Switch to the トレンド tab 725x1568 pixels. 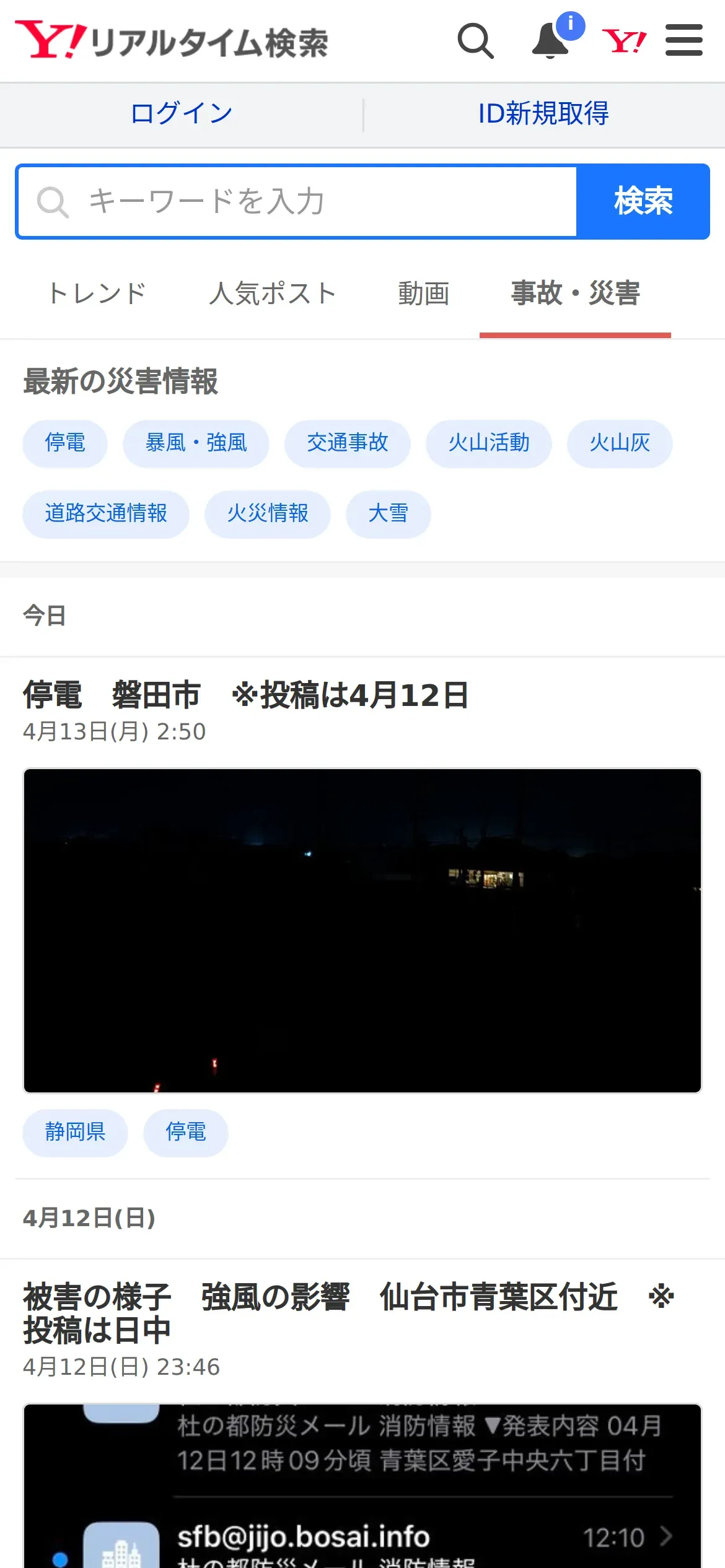click(x=97, y=294)
